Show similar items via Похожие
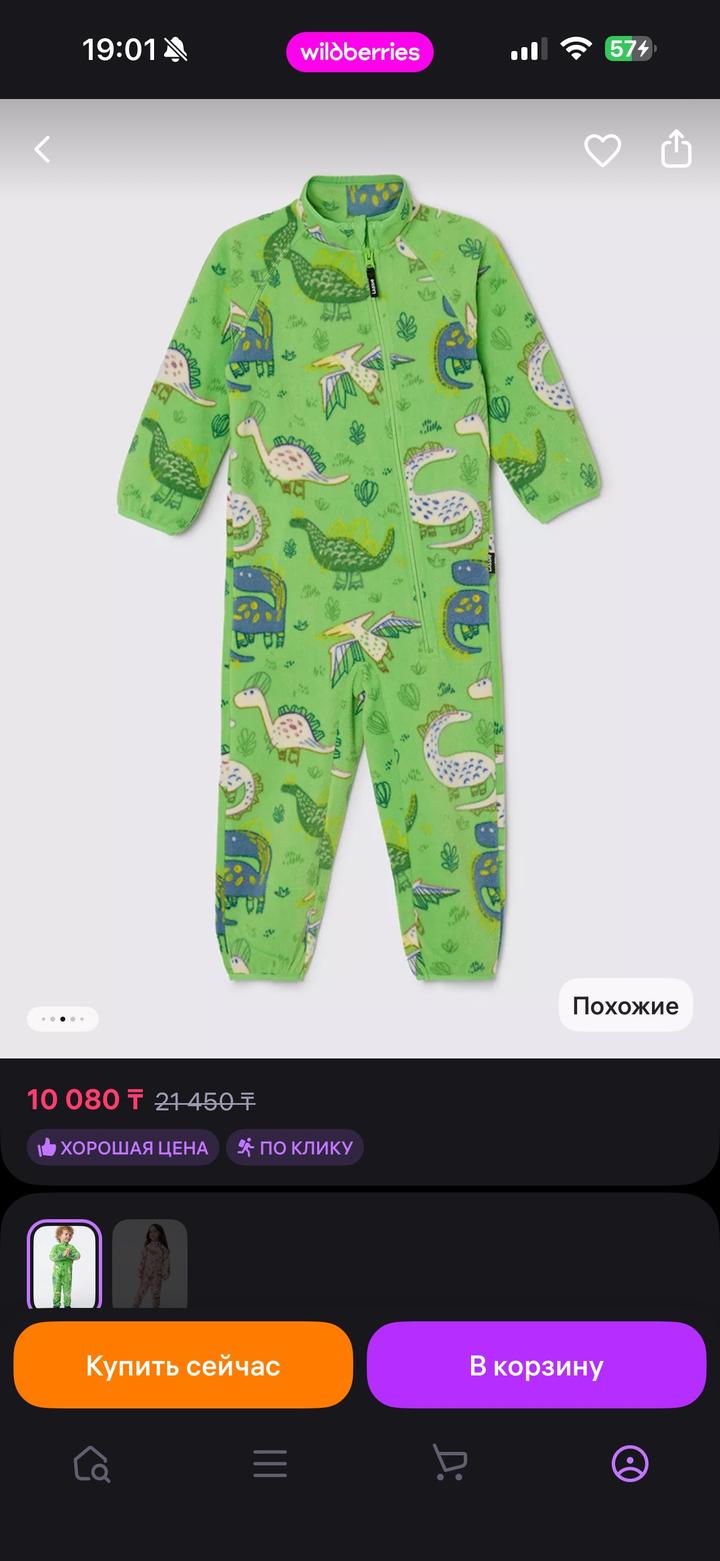This screenshot has width=720, height=1561. [x=625, y=1006]
